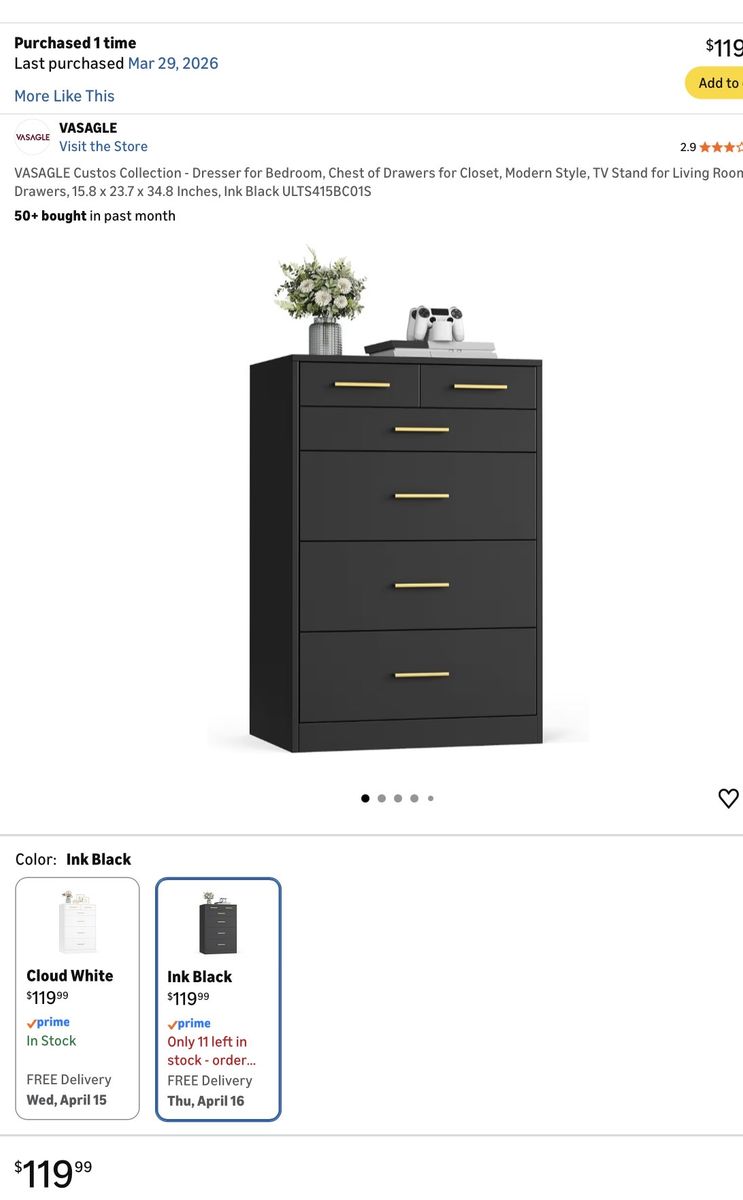
Task: Open the Visit the Store link
Action: pyautogui.click(x=103, y=146)
